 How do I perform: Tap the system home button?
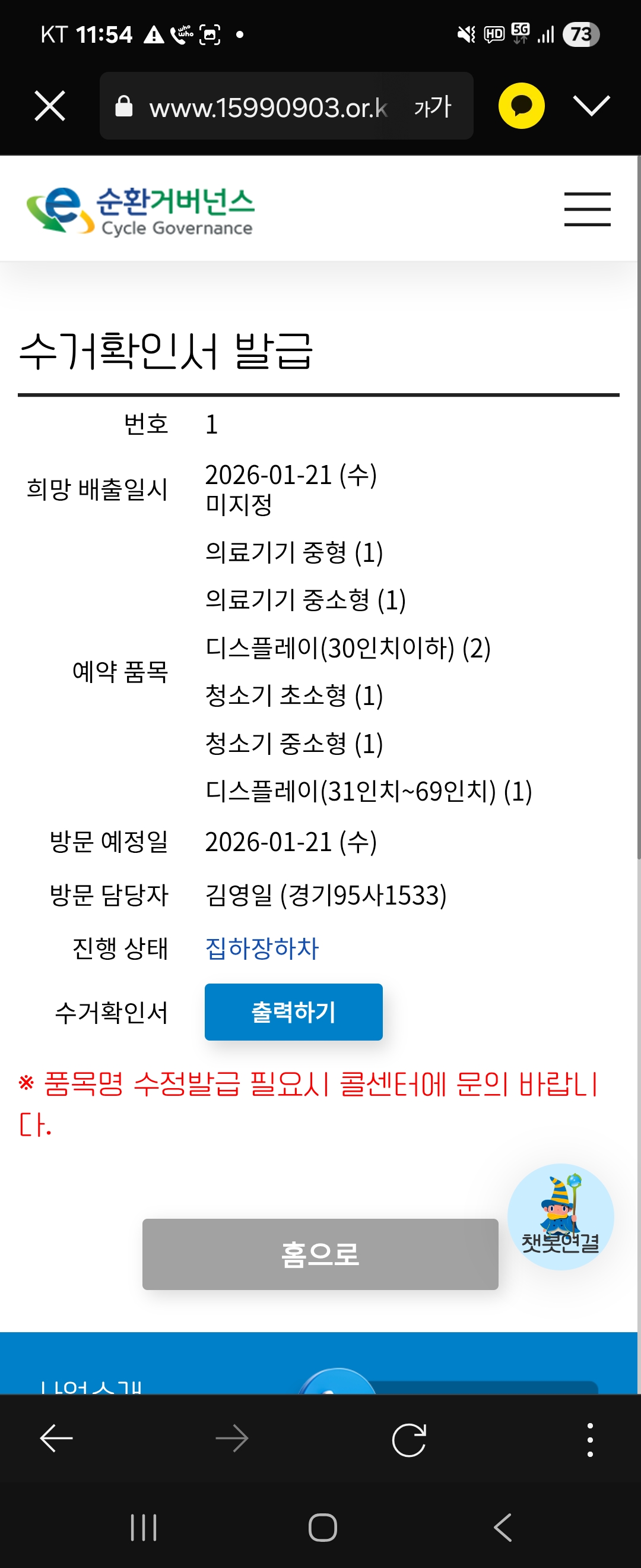click(322, 1527)
